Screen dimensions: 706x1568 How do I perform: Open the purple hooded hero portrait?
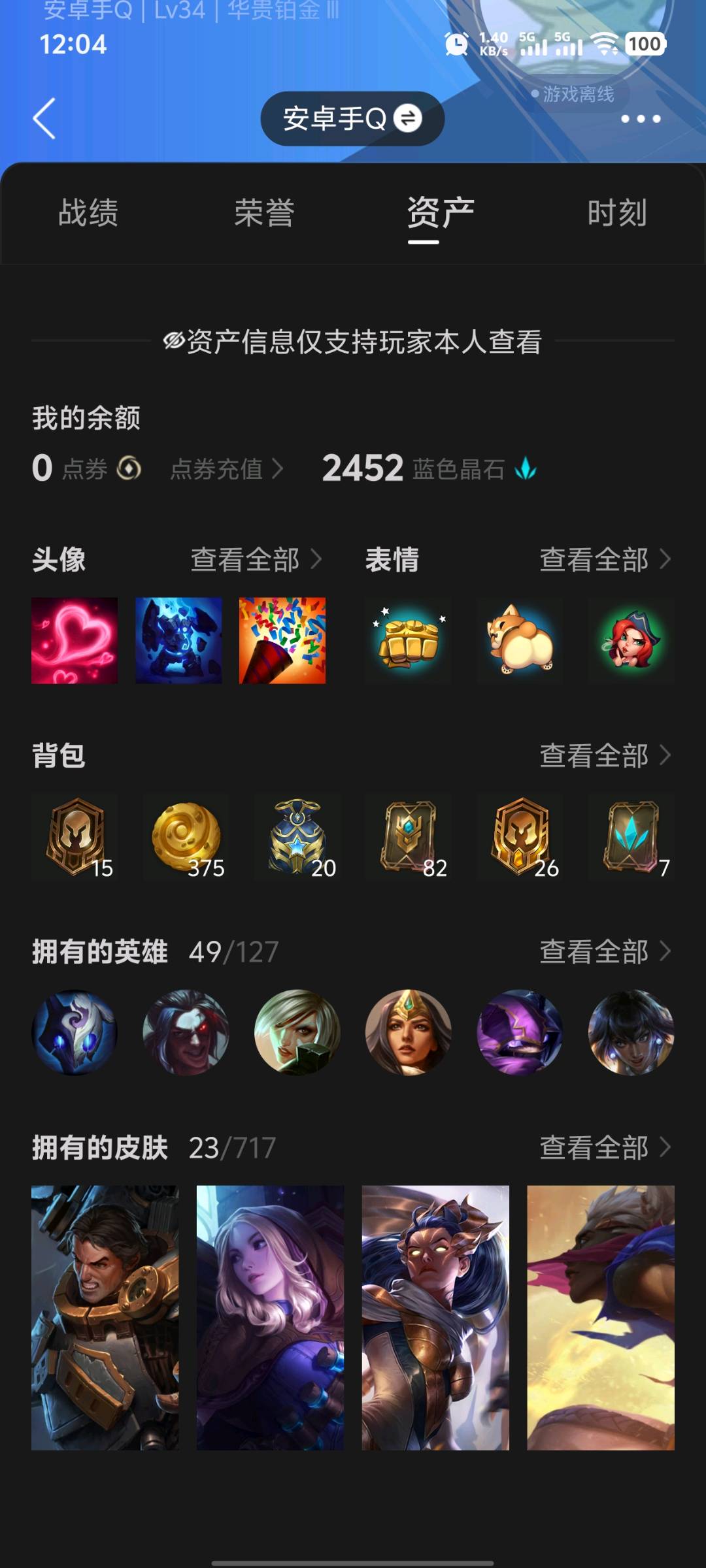(x=520, y=1032)
